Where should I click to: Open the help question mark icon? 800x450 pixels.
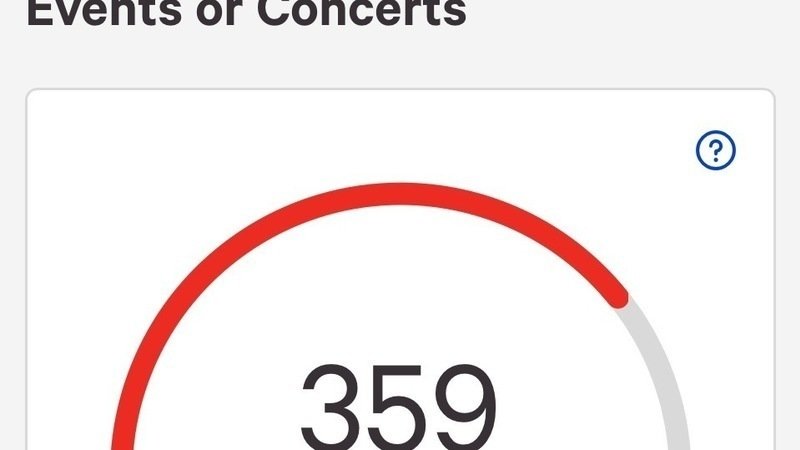pyautogui.click(x=715, y=151)
